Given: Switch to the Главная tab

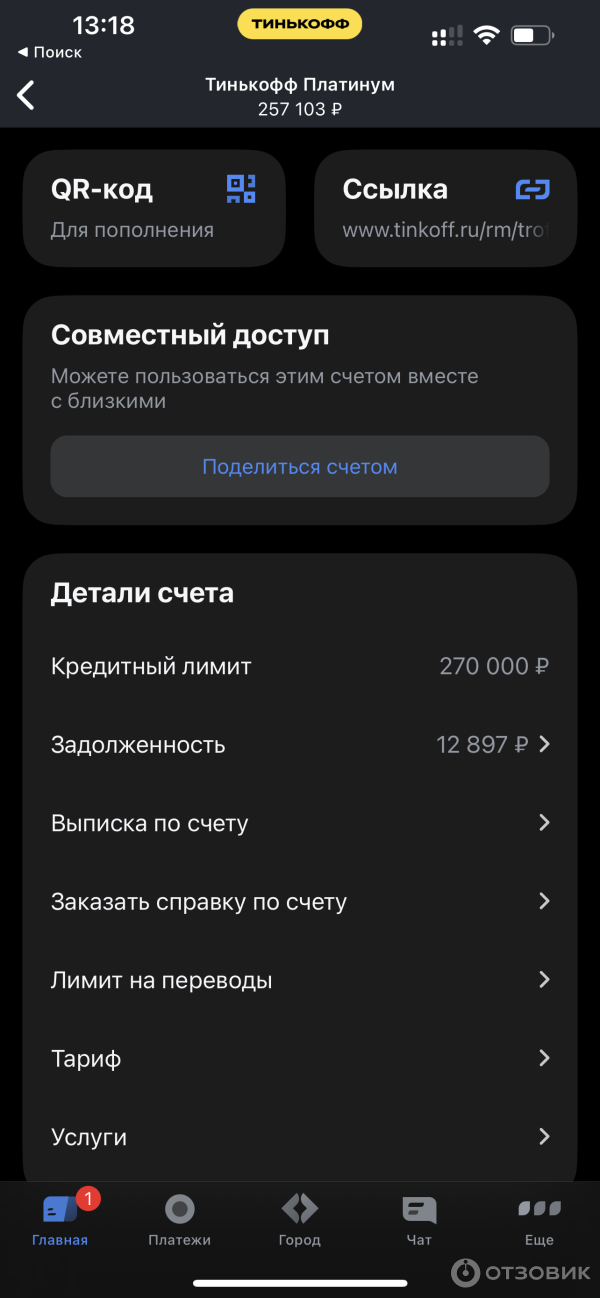Looking at the screenshot, I should tap(60, 1221).
